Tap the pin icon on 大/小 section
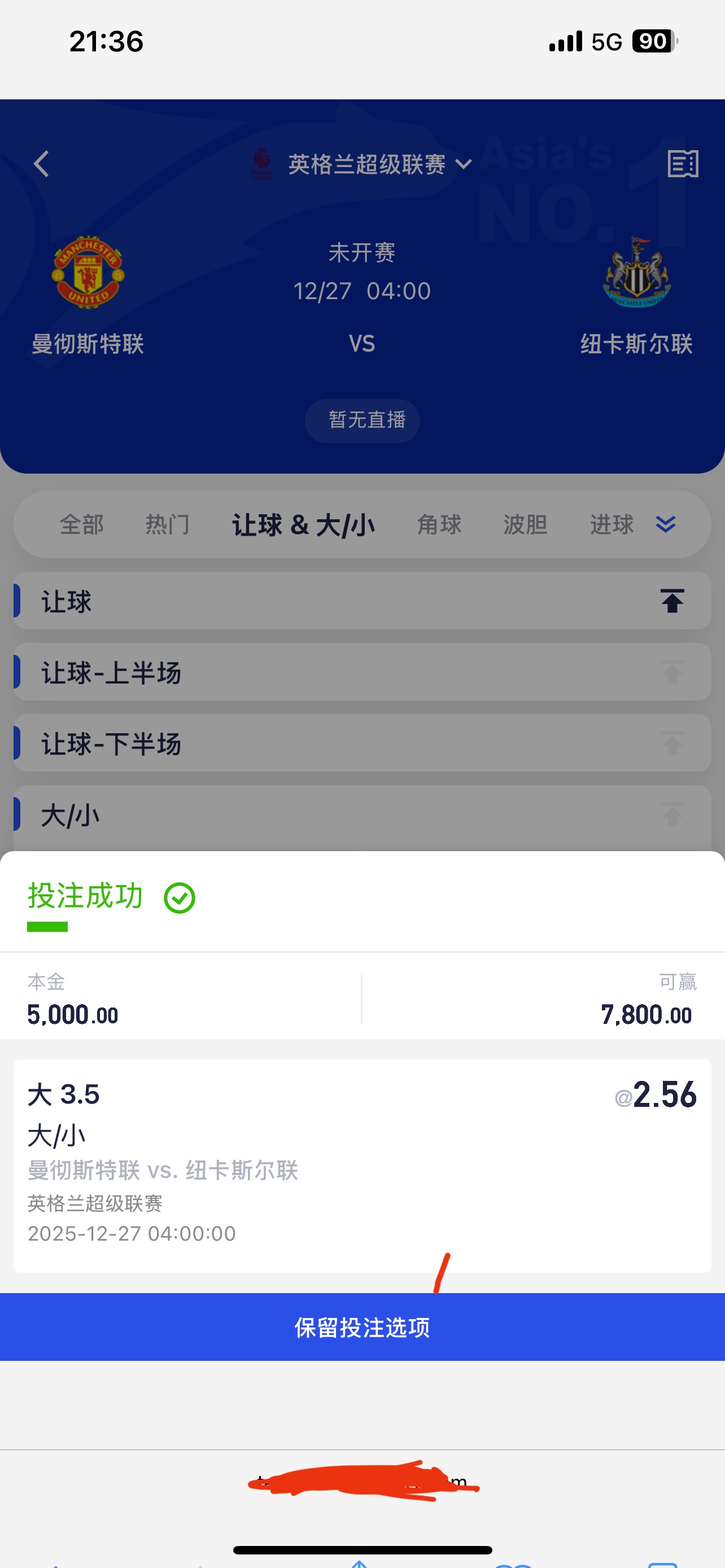 point(671,814)
